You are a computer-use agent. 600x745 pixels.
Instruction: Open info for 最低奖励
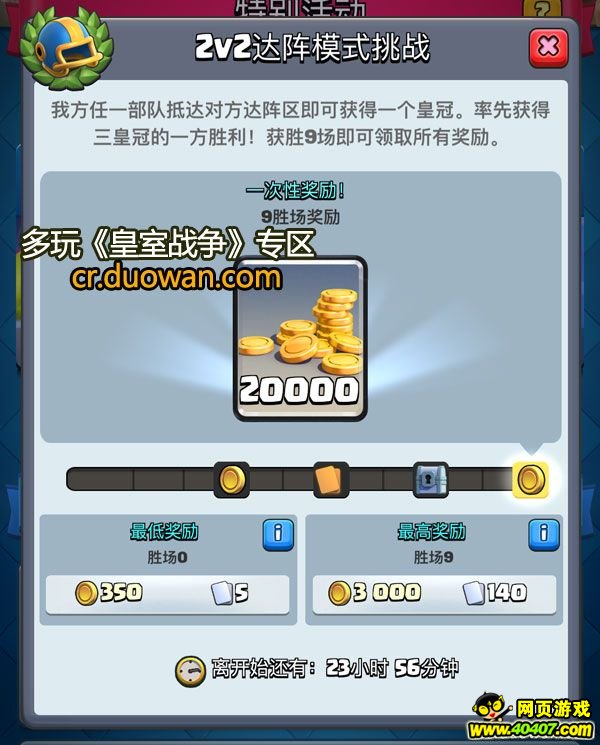[x=279, y=534]
